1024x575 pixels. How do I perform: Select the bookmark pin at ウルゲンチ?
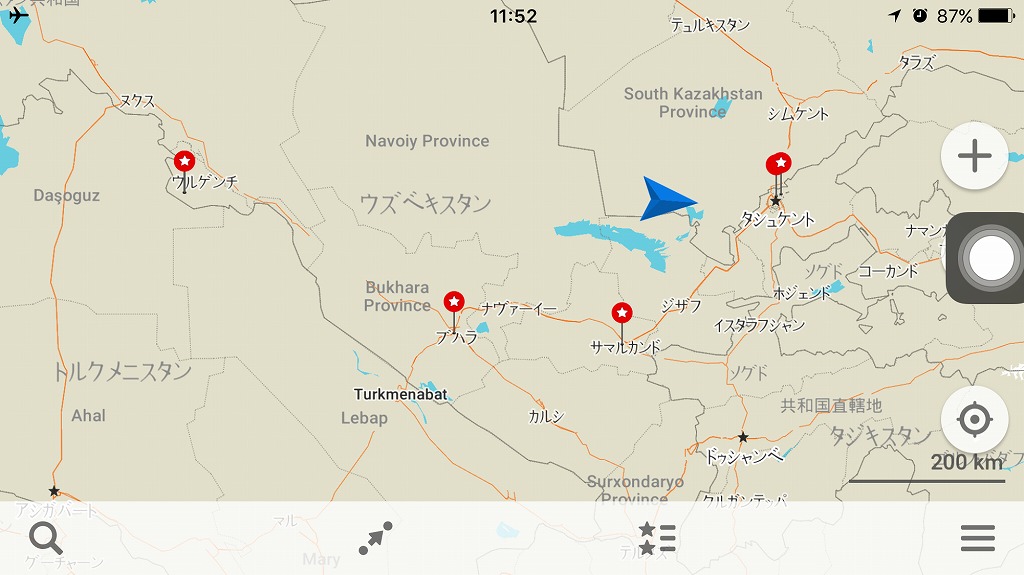(184, 161)
